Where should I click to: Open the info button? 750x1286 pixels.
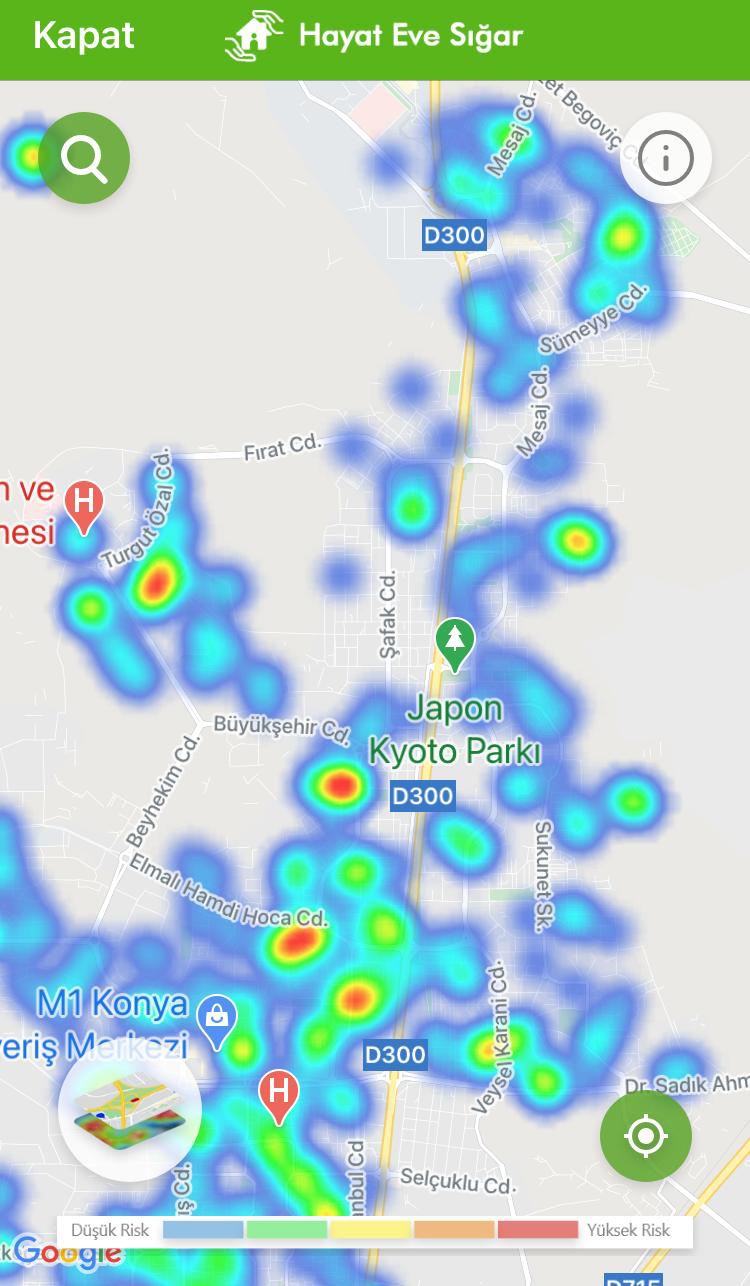[666, 158]
